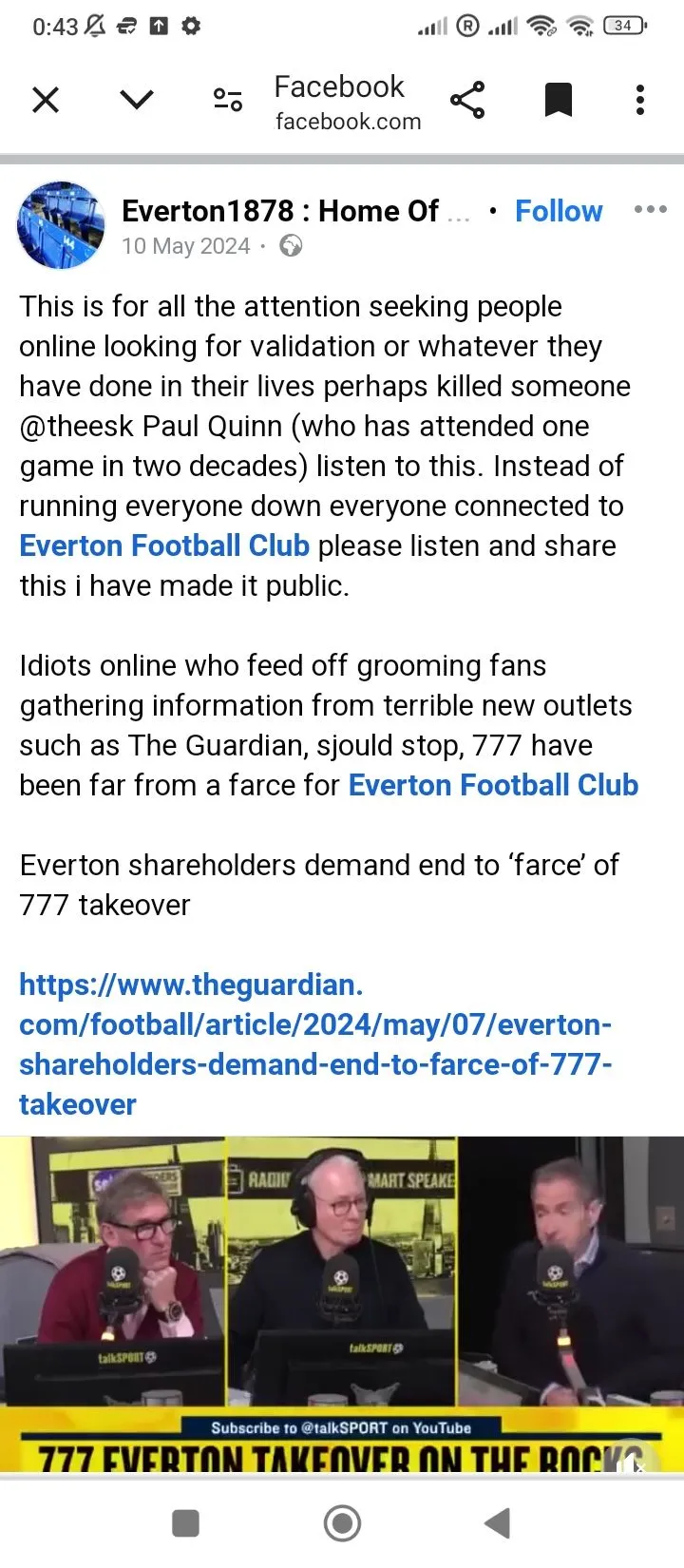Minimize the browser with the down chevron

(137, 100)
